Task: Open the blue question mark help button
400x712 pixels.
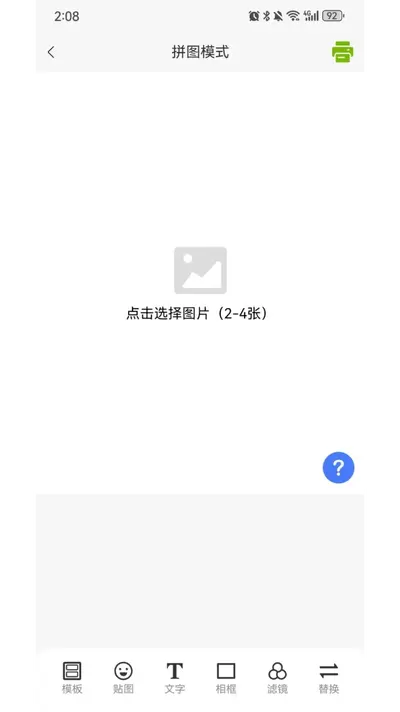Action: tap(338, 467)
